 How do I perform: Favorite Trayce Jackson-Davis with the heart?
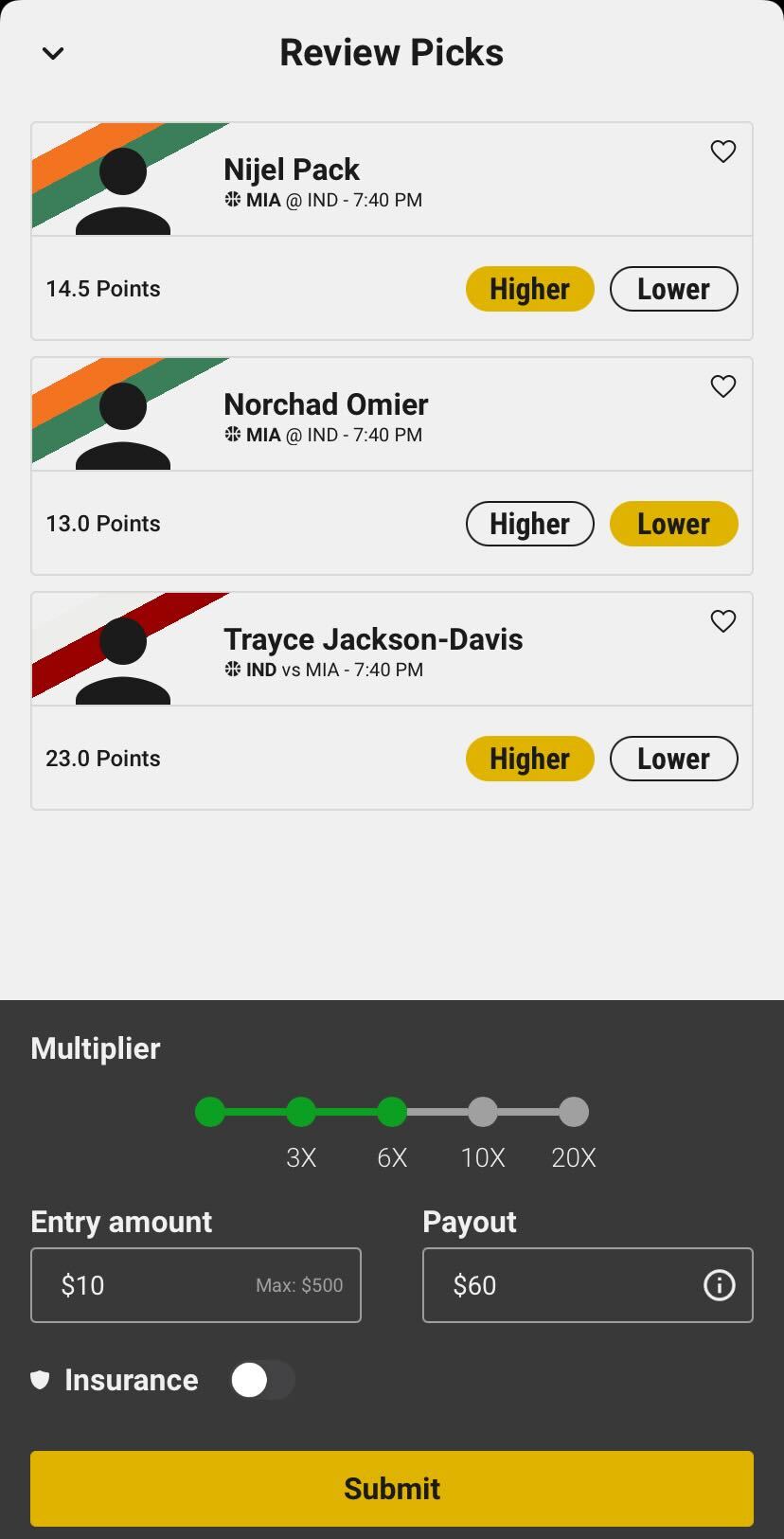pyautogui.click(x=722, y=621)
